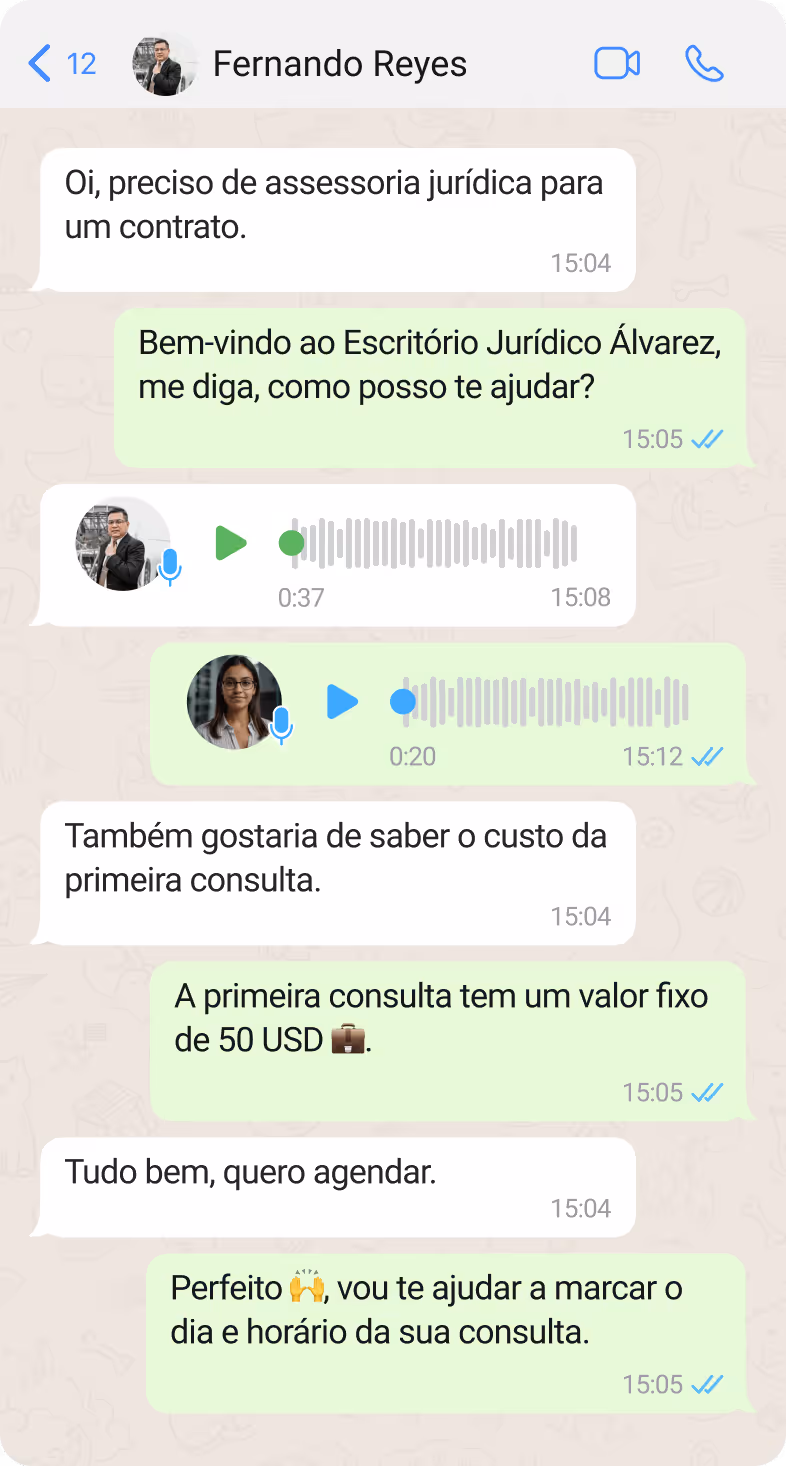Start a voice call with Fernando
Image resolution: width=786 pixels, height=1466 pixels.
point(704,64)
